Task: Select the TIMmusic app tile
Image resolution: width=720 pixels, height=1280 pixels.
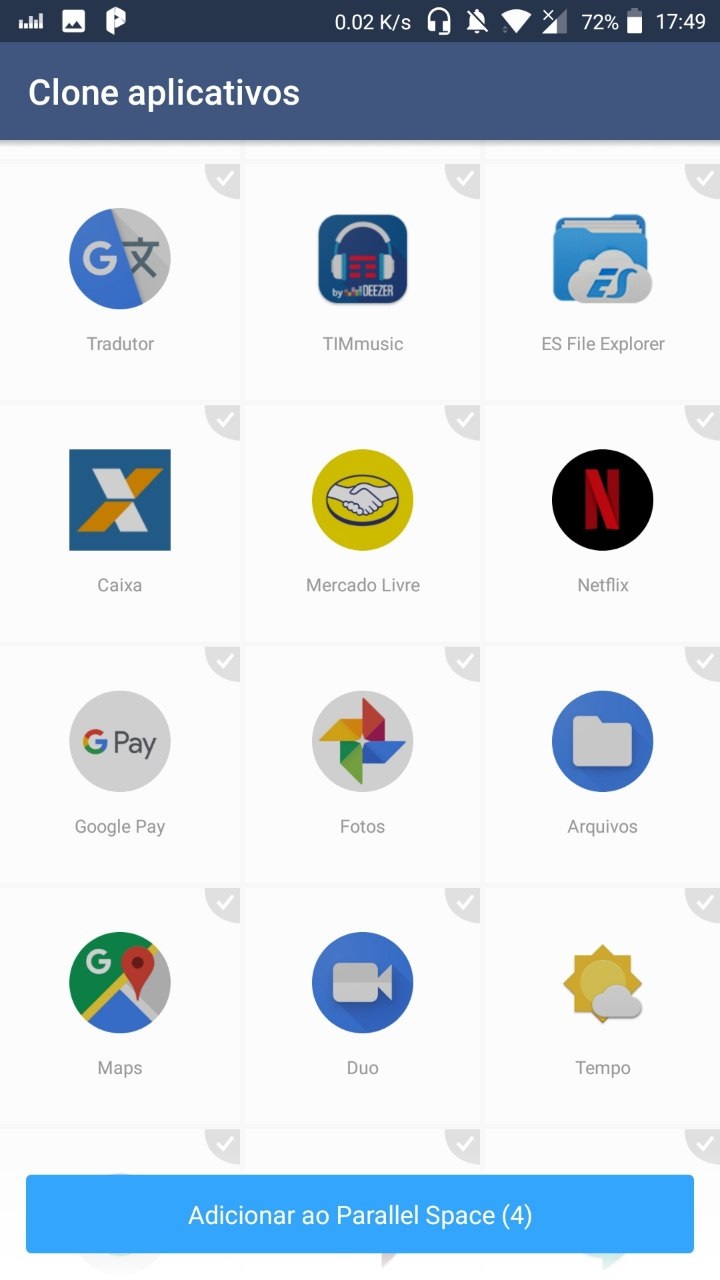Action: coord(362,282)
